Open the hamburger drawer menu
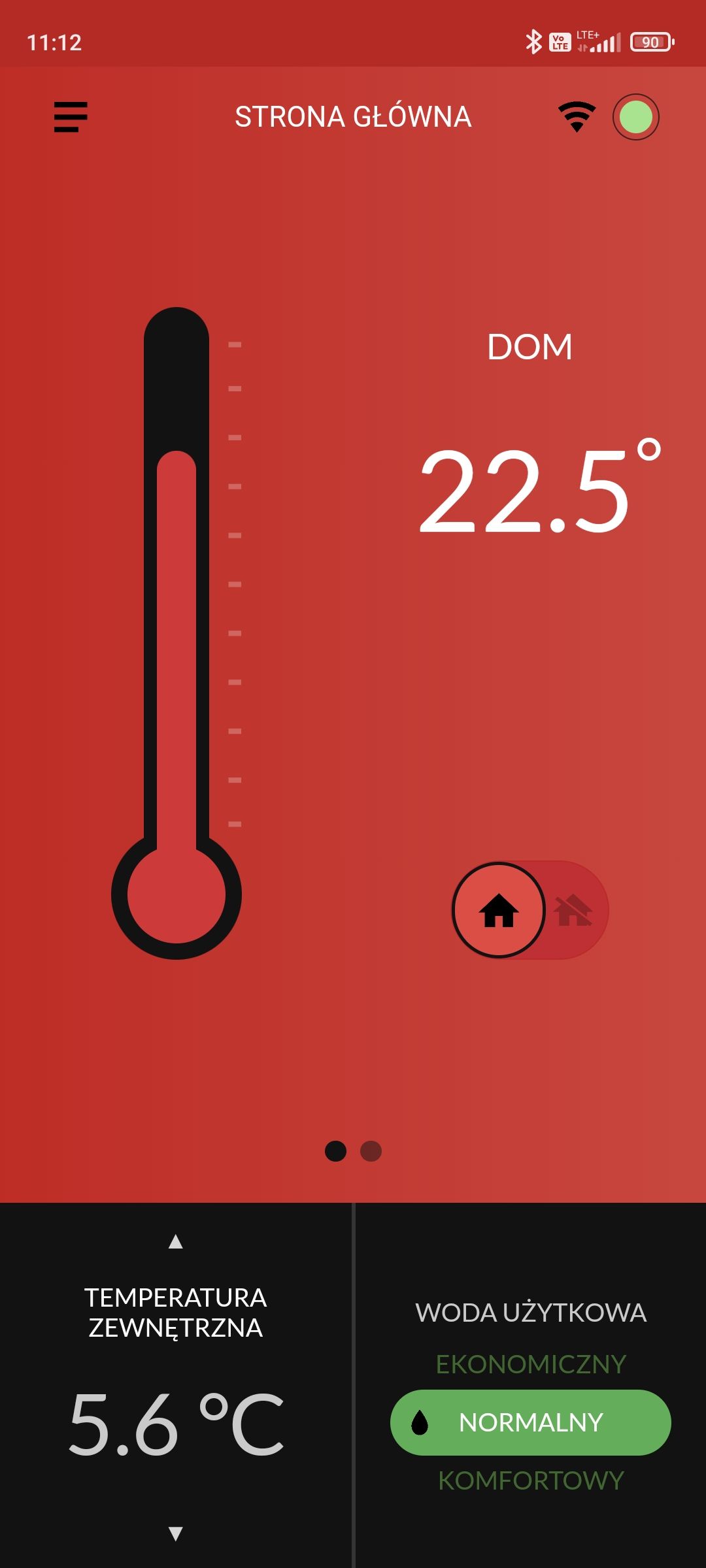This screenshot has height=1568, width=706. 71,117
